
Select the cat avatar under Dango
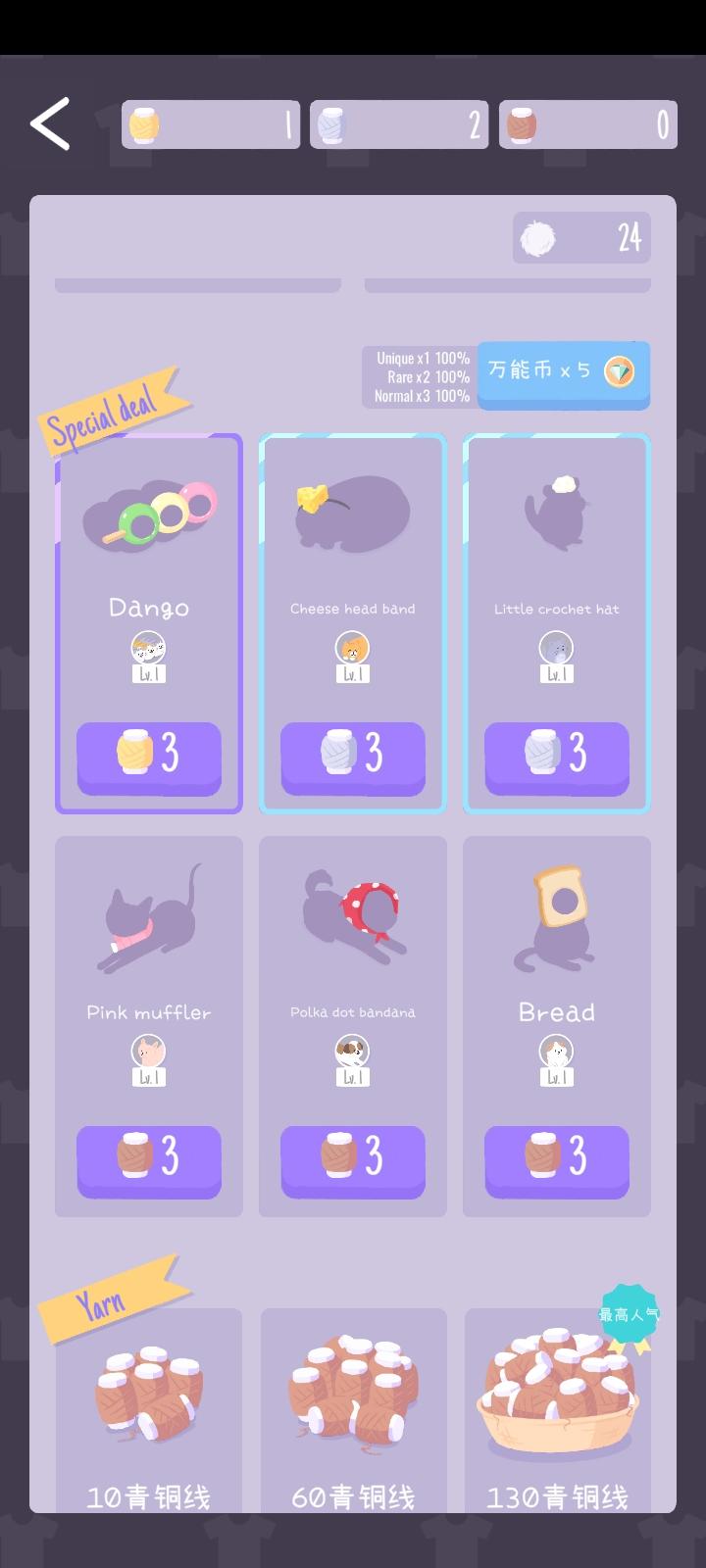point(149,649)
